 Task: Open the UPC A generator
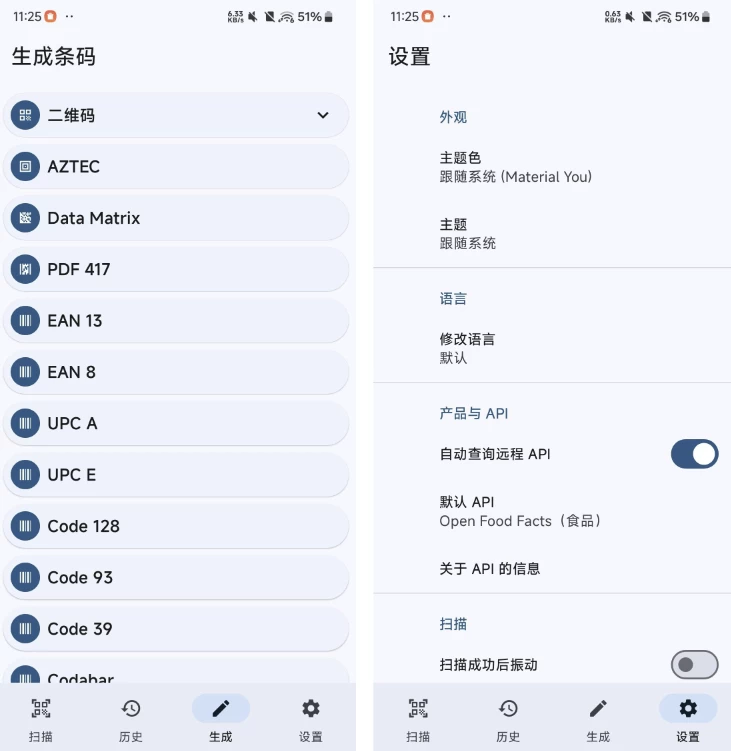tap(176, 423)
